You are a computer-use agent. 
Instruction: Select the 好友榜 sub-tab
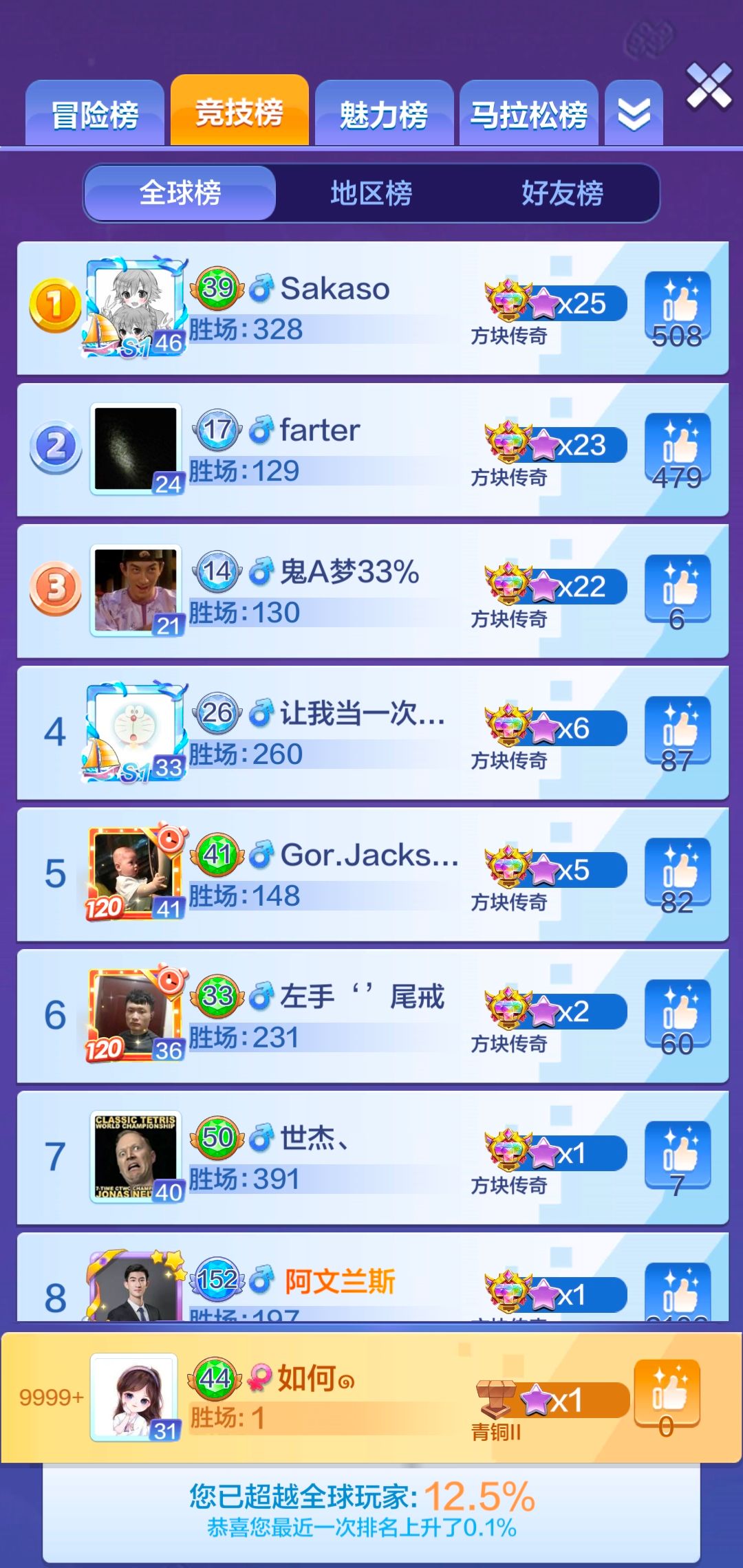coord(562,193)
